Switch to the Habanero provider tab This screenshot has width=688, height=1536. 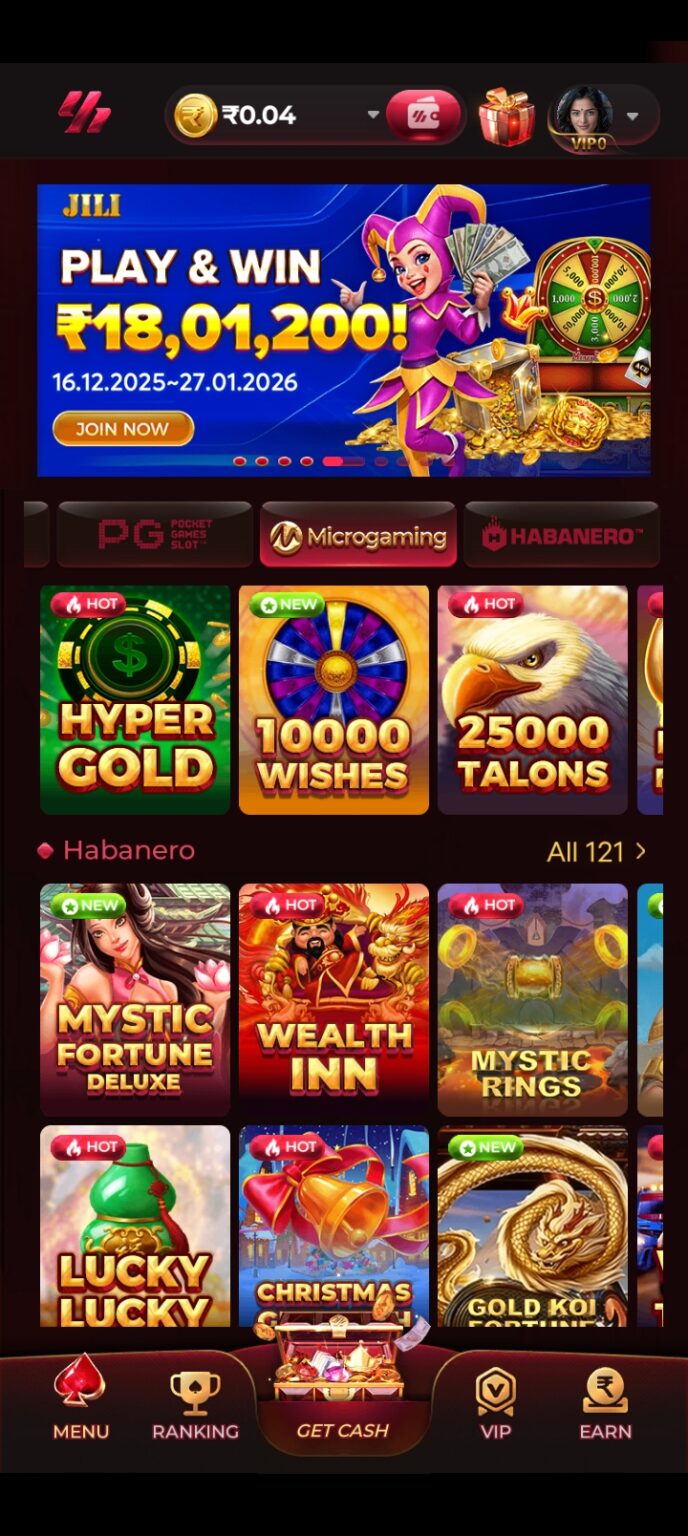coord(561,536)
